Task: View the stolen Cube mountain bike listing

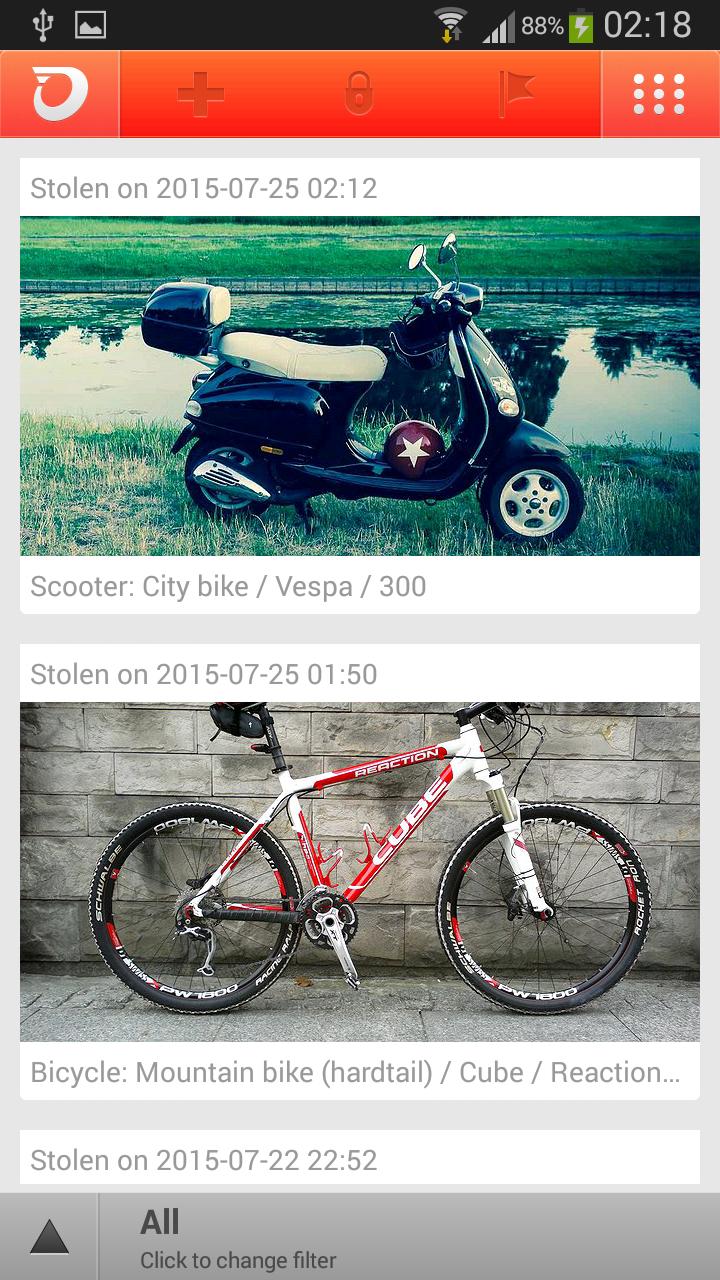Action: click(360, 871)
